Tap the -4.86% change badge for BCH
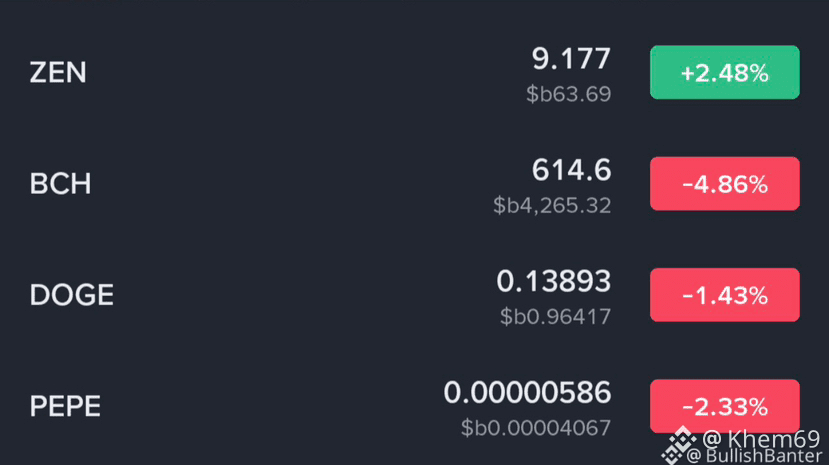Screen dimensions: 829x465 click(724, 184)
